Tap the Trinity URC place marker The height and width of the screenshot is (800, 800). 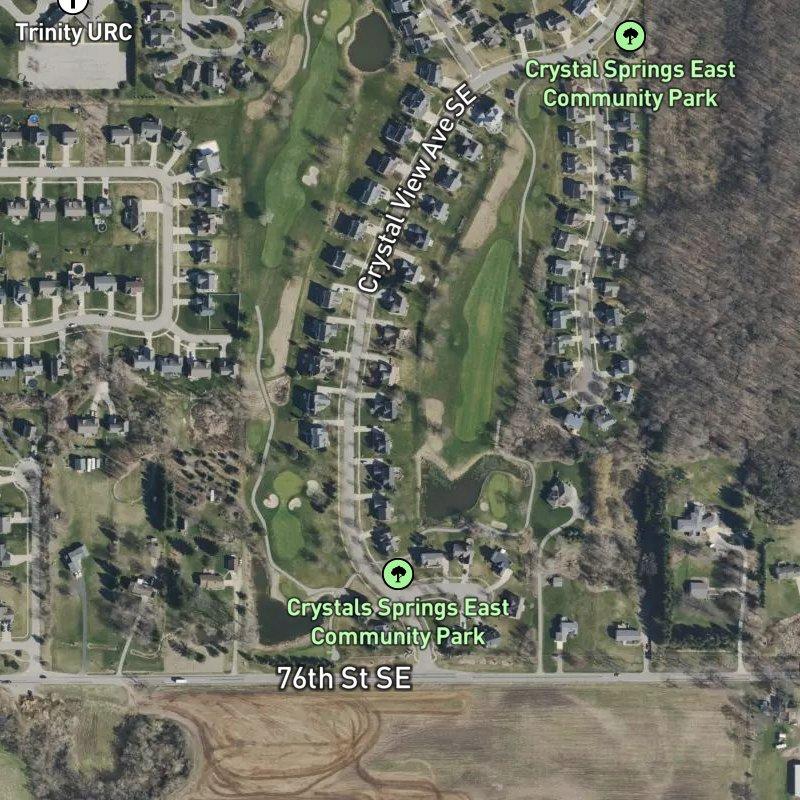pyautogui.click(x=72, y=4)
